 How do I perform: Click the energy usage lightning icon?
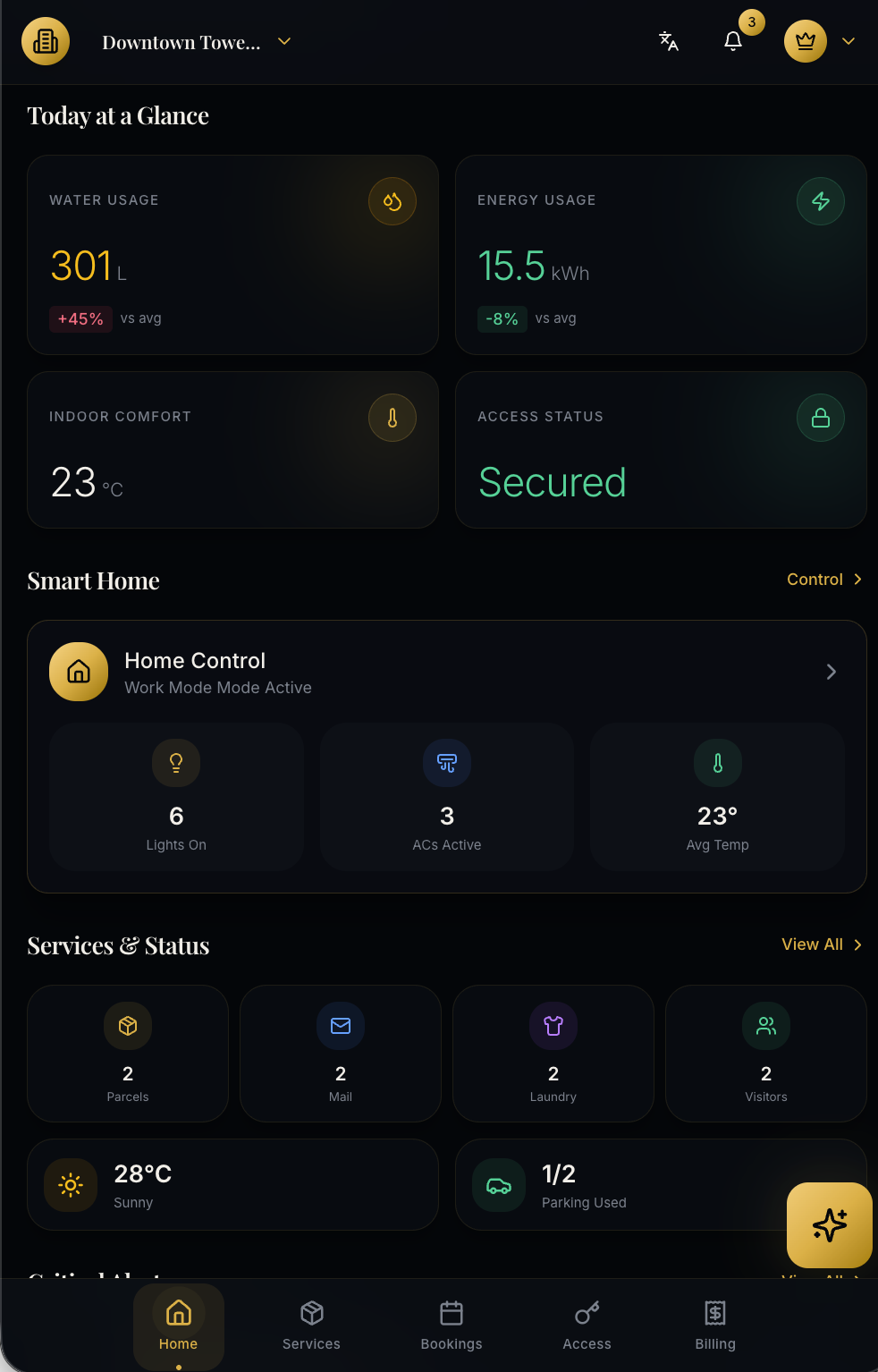click(820, 201)
